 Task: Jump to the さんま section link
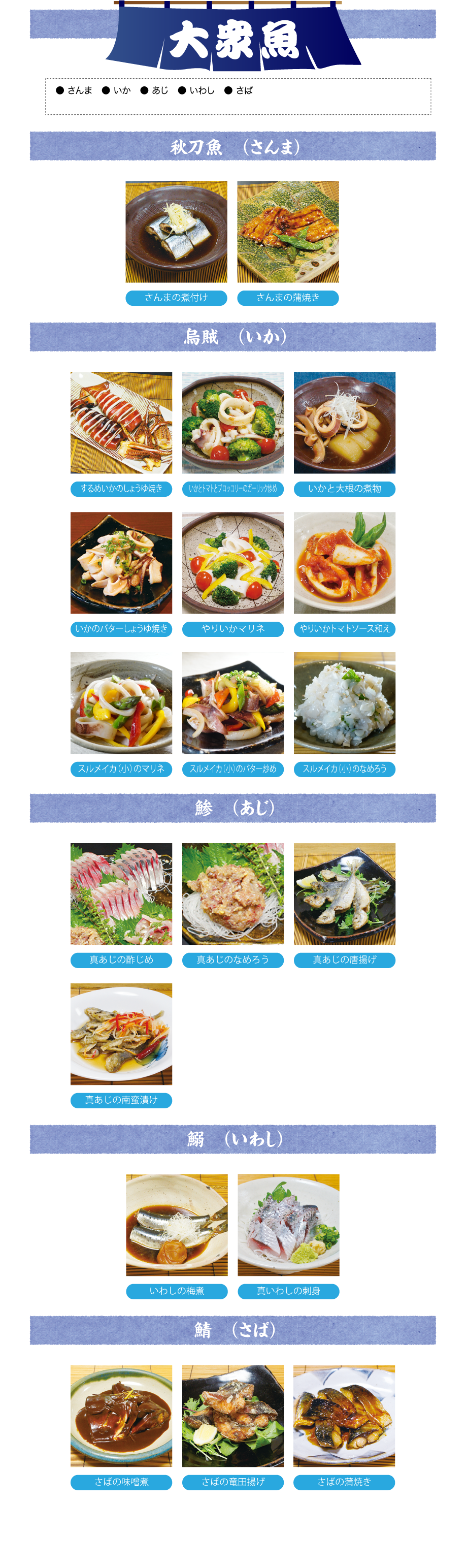tap(79, 91)
